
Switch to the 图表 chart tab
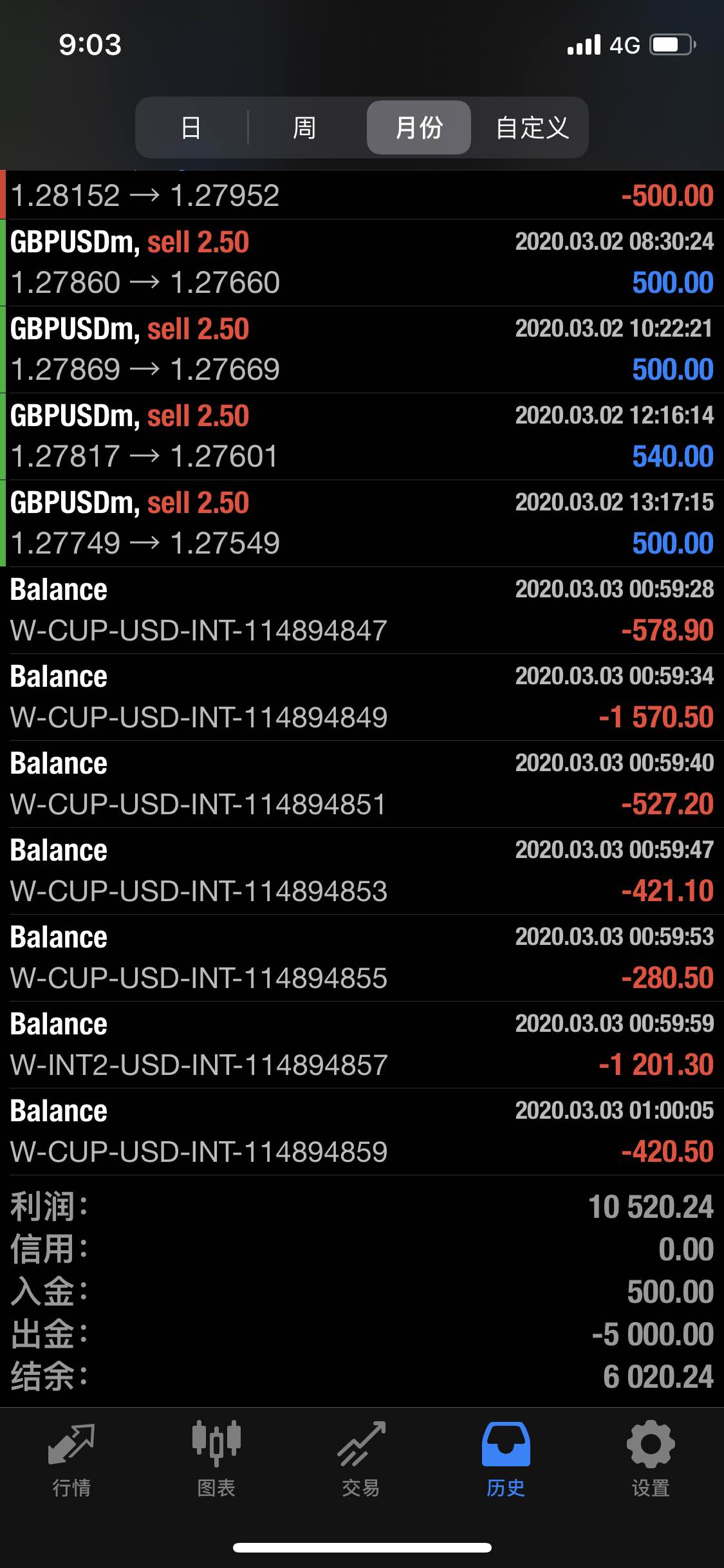[x=216, y=1459]
